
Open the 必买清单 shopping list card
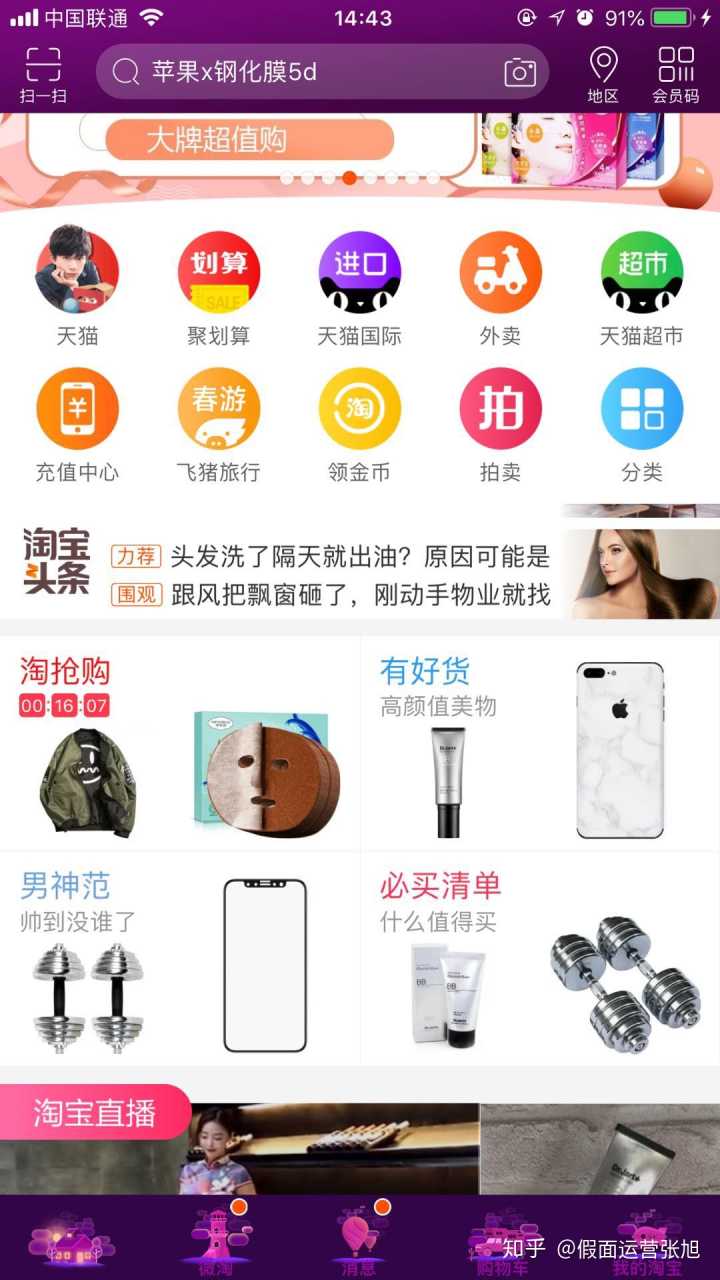[540, 960]
